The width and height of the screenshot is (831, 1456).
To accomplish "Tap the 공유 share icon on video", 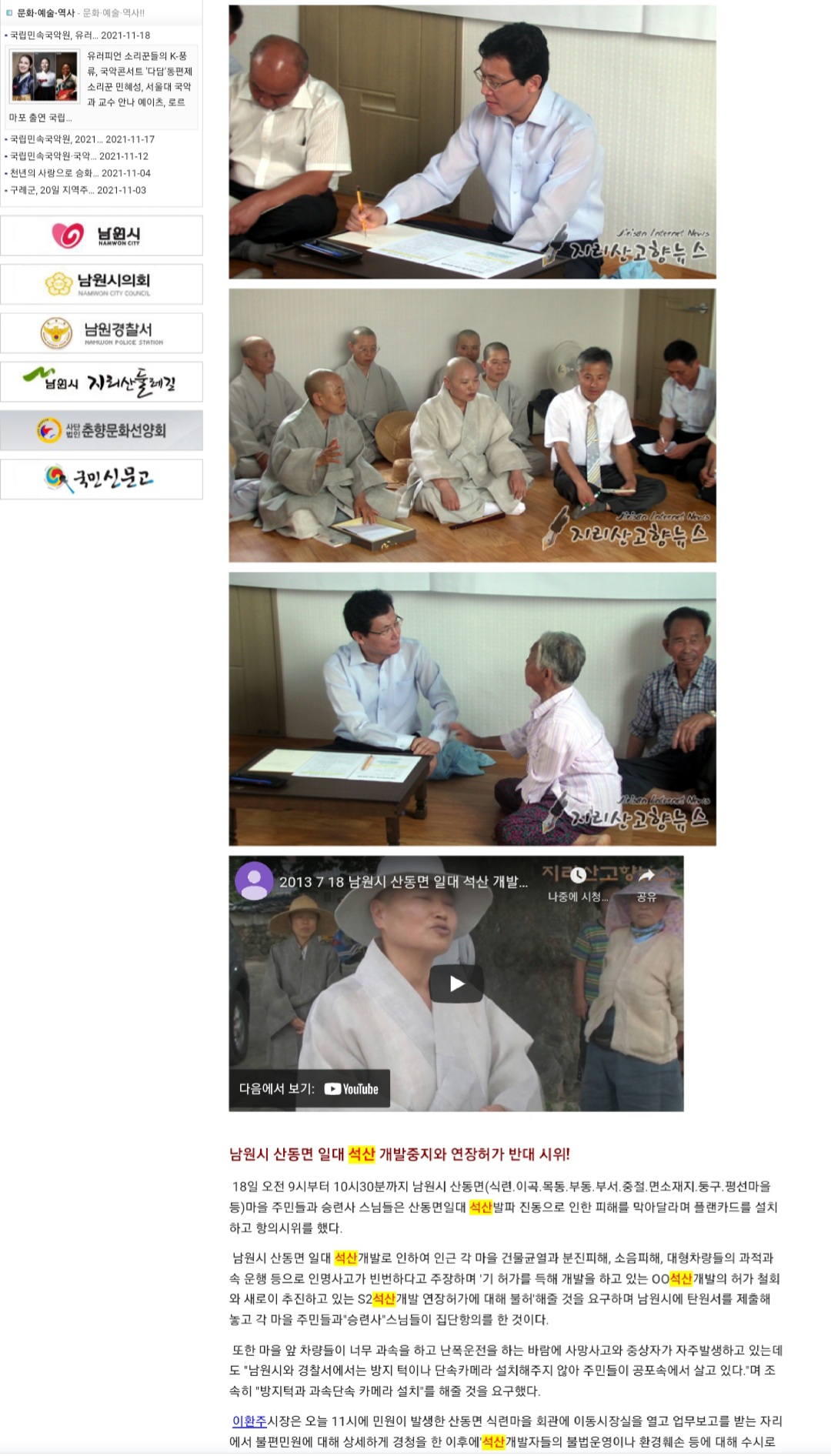I will pos(646,883).
